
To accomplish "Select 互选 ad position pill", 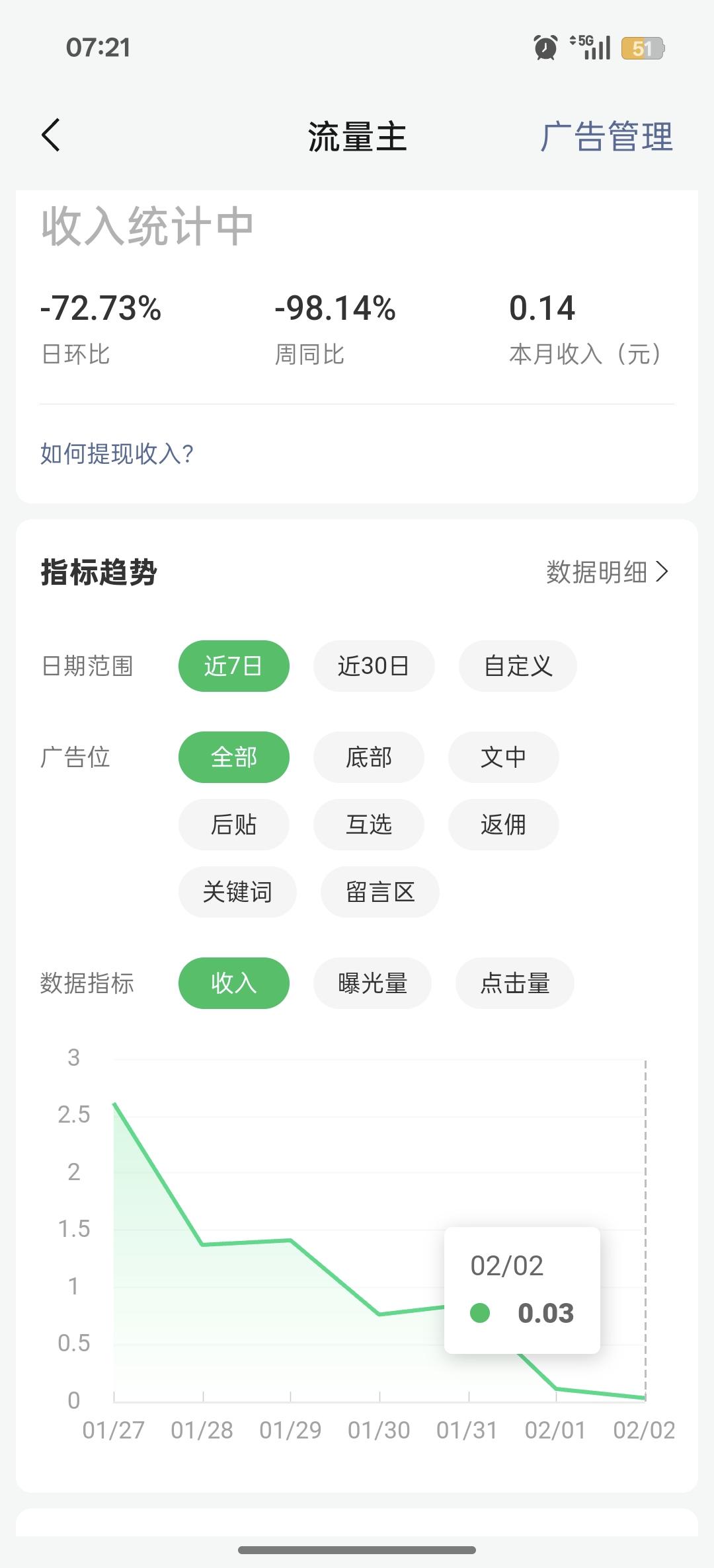I will pos(368,825).
